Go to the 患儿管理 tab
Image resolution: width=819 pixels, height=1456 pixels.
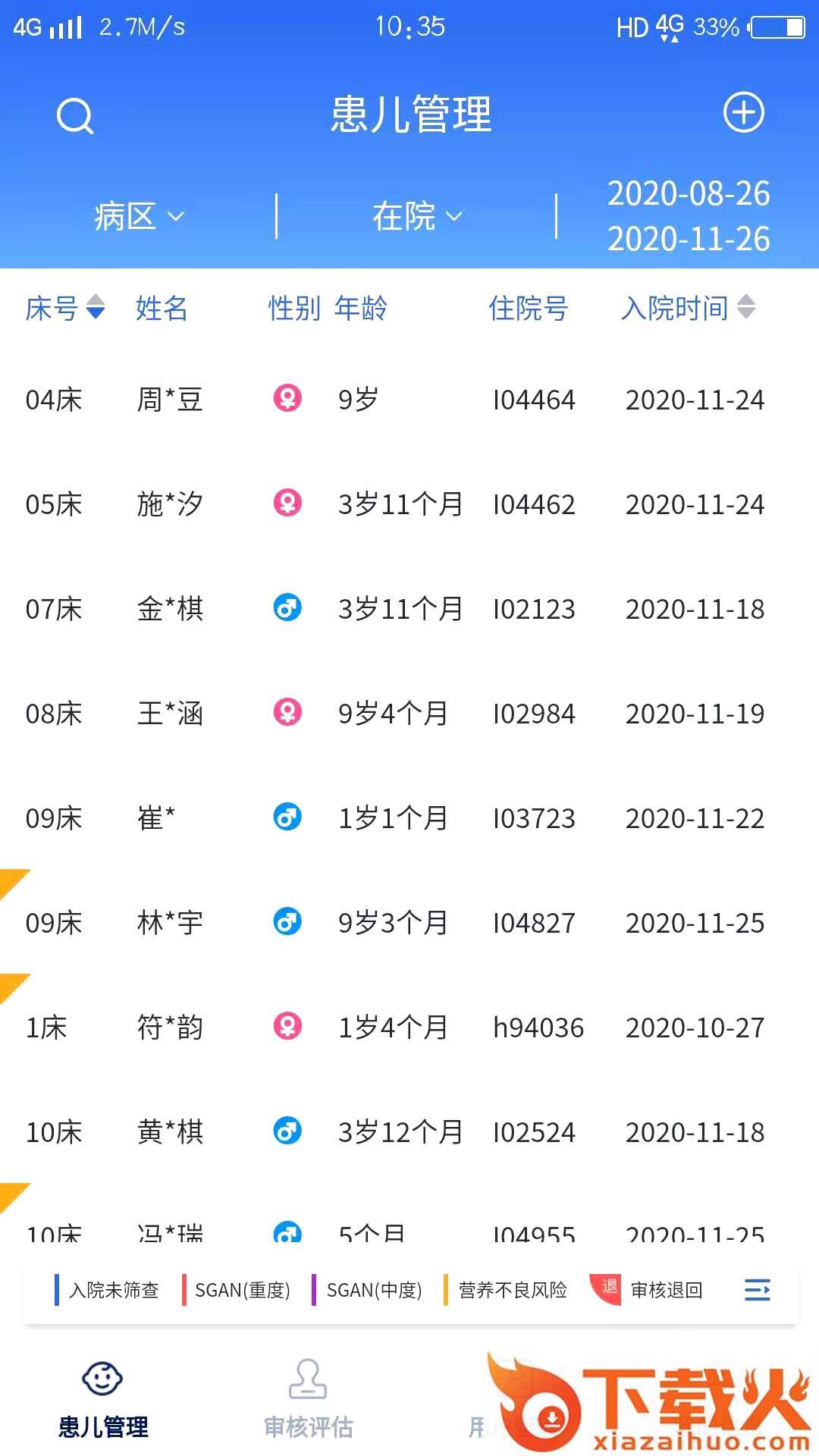(103, 1399)
